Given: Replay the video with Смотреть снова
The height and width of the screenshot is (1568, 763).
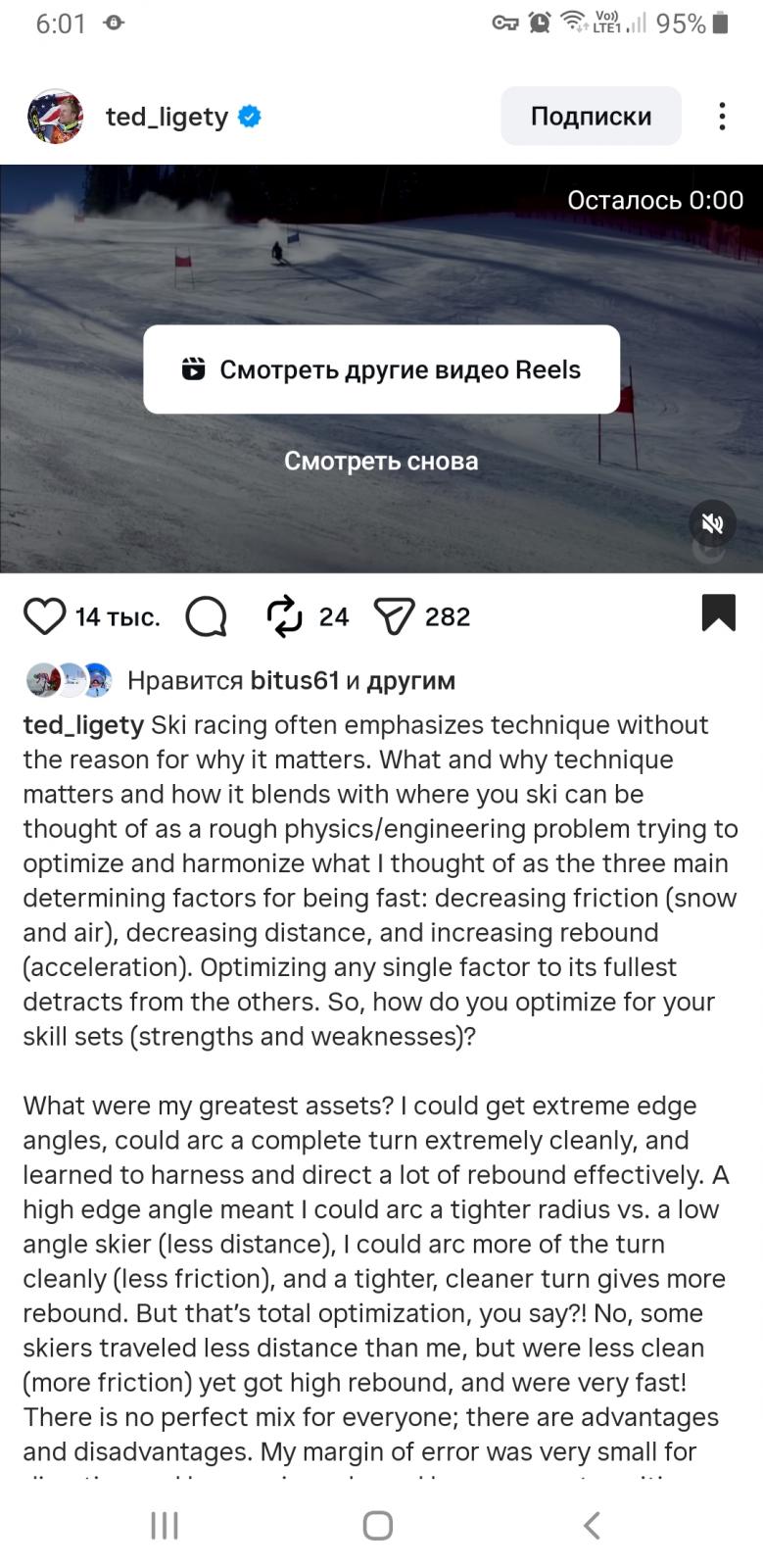Looking at the screenshot, I should click(x=381, y=461).
